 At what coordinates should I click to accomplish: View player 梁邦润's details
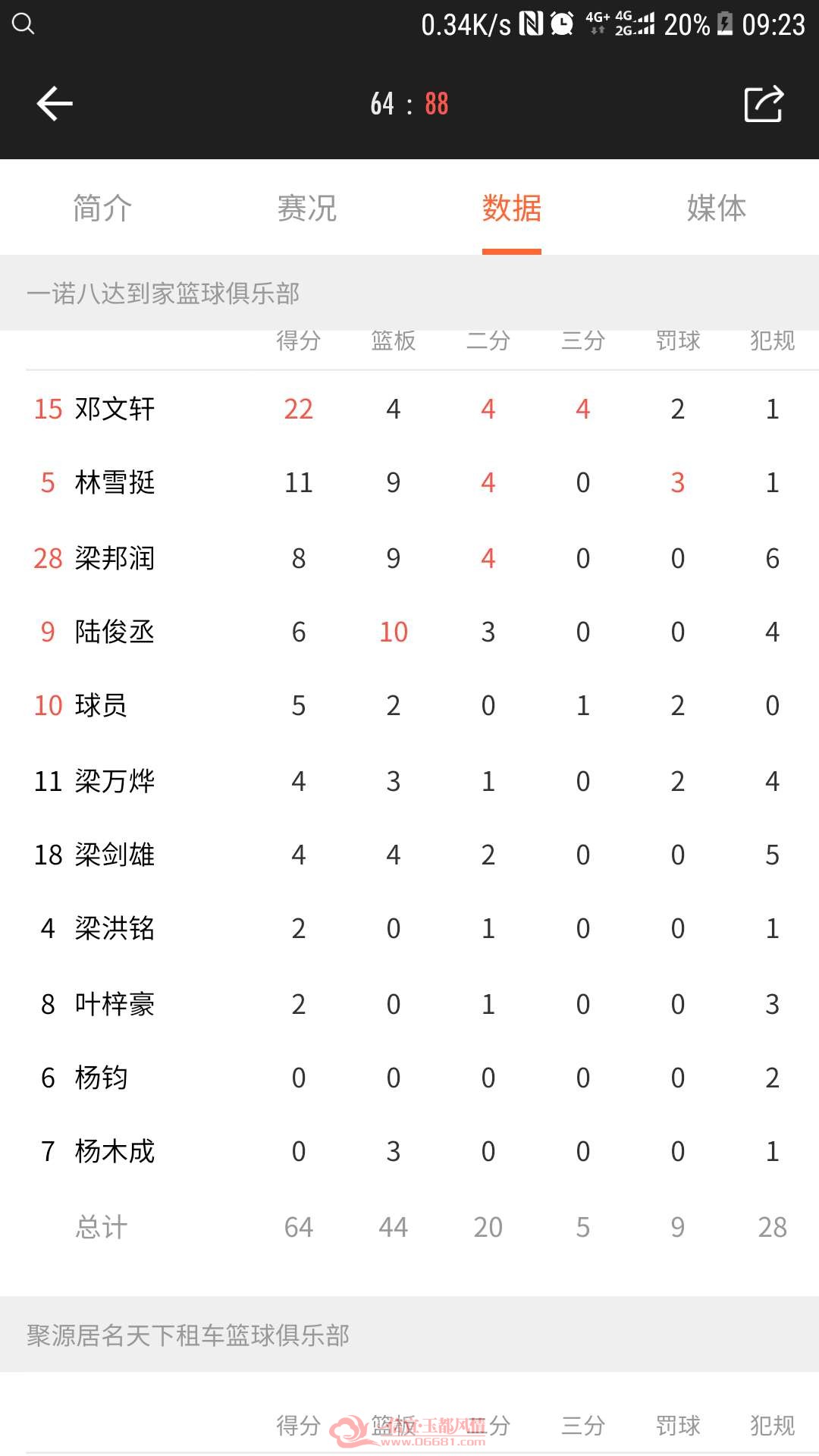click(409, 558)
